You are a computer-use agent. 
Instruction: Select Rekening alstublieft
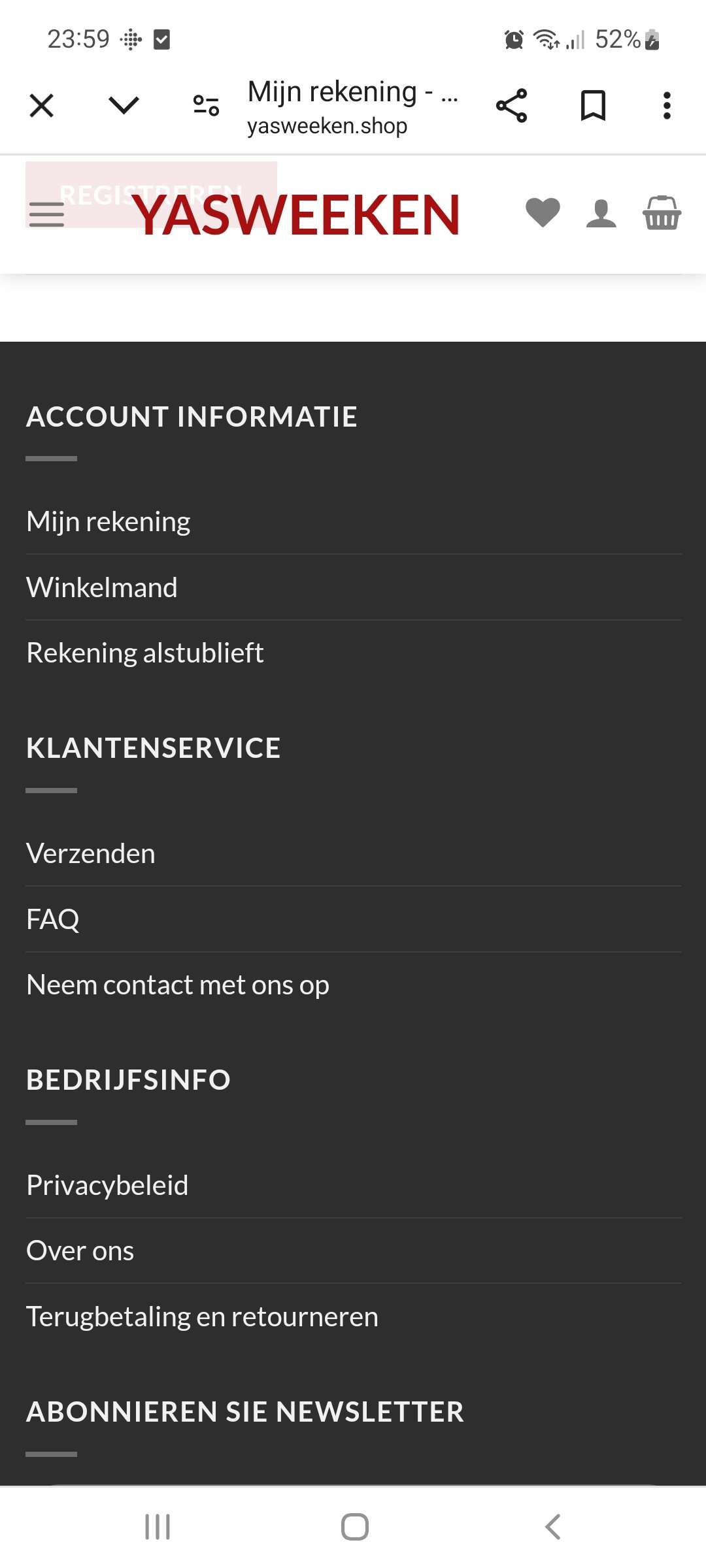point(145,653)
